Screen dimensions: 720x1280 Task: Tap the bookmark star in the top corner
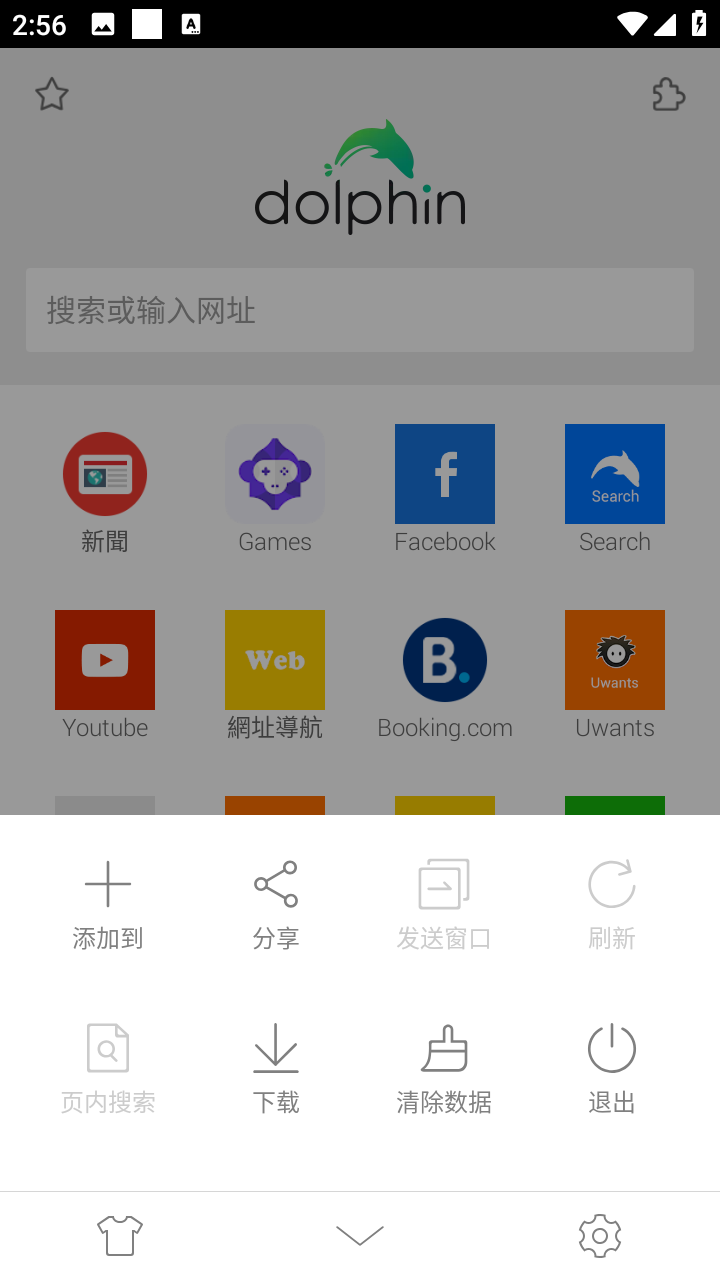pos(51,94)
